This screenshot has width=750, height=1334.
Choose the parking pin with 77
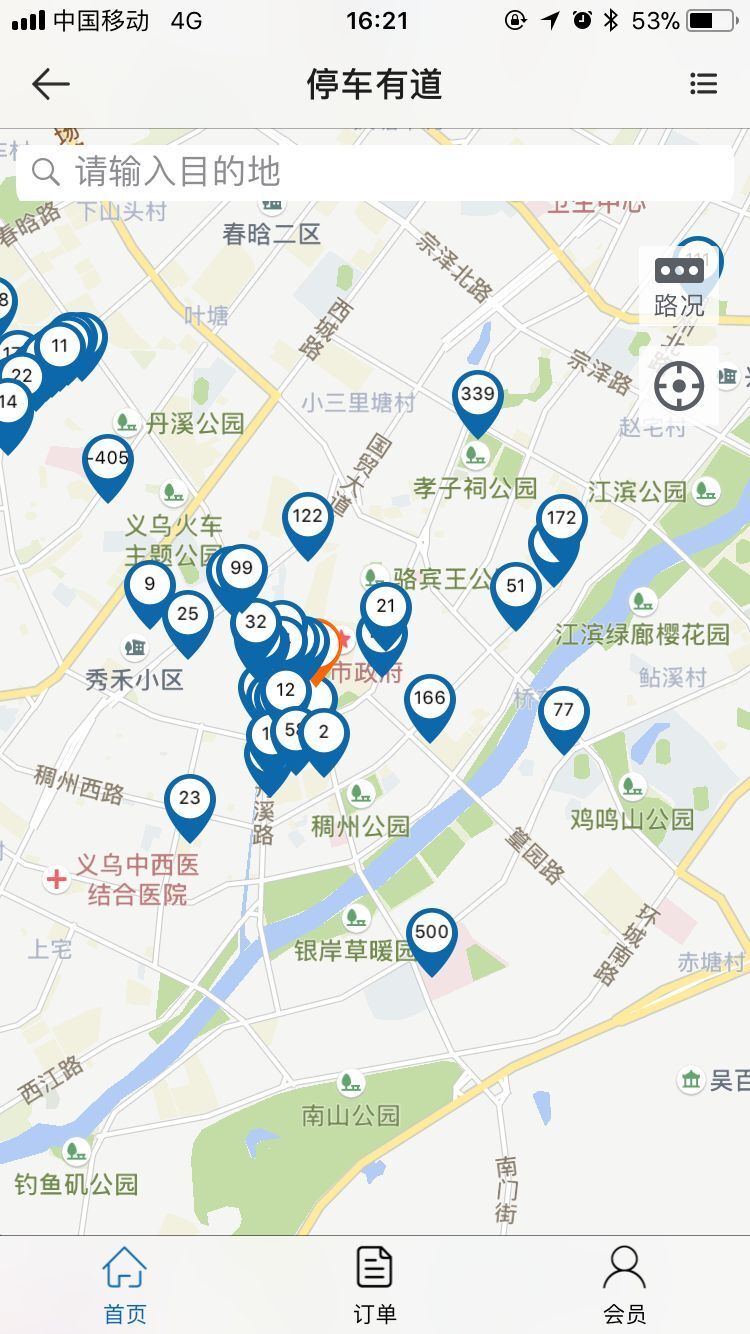[x=563, y=713]
